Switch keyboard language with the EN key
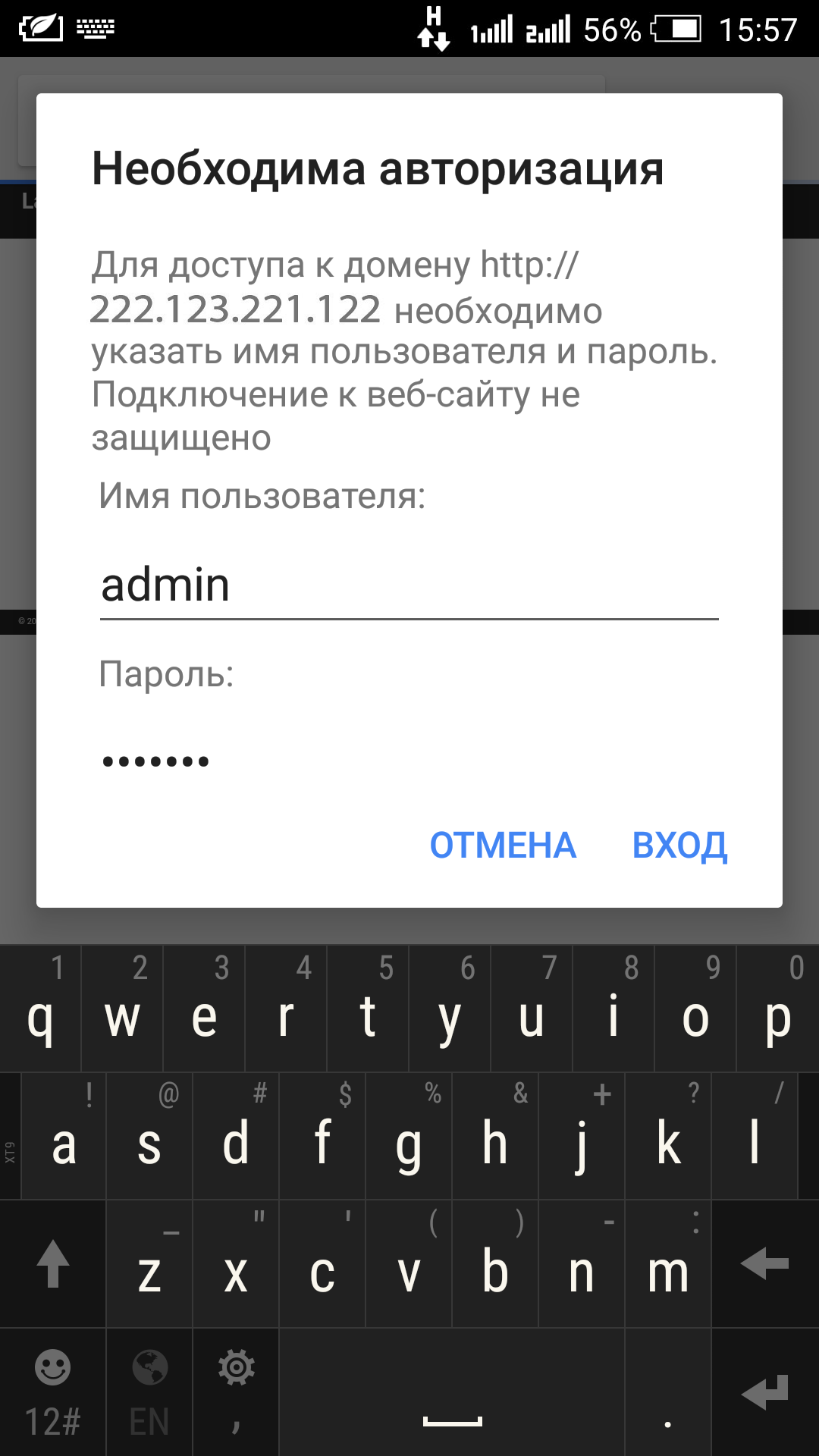Image resolution: width=819 pixels, height=1456 pixels. (x=149, y=1392)
